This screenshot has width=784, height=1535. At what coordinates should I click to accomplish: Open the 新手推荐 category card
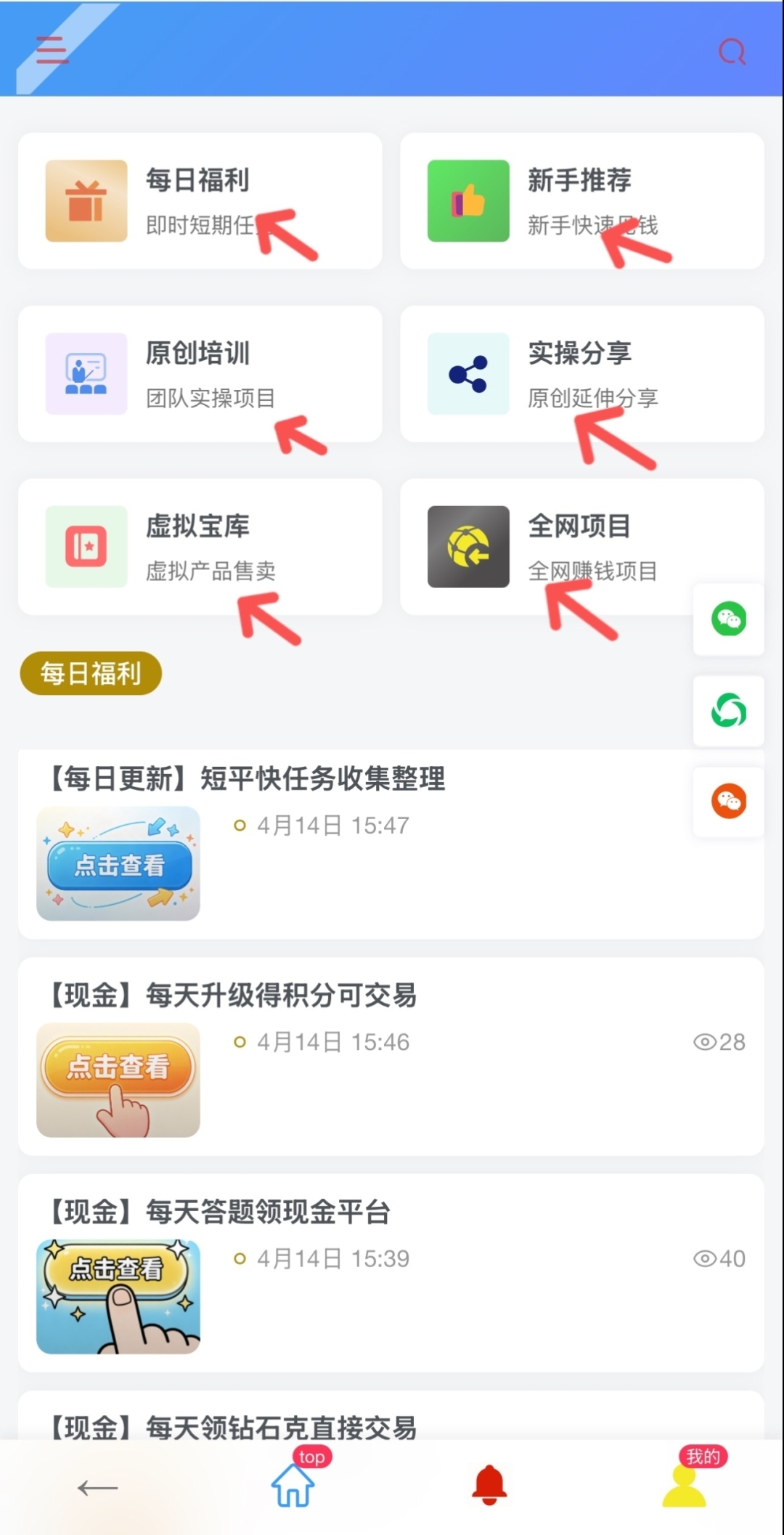coord(581,200)
